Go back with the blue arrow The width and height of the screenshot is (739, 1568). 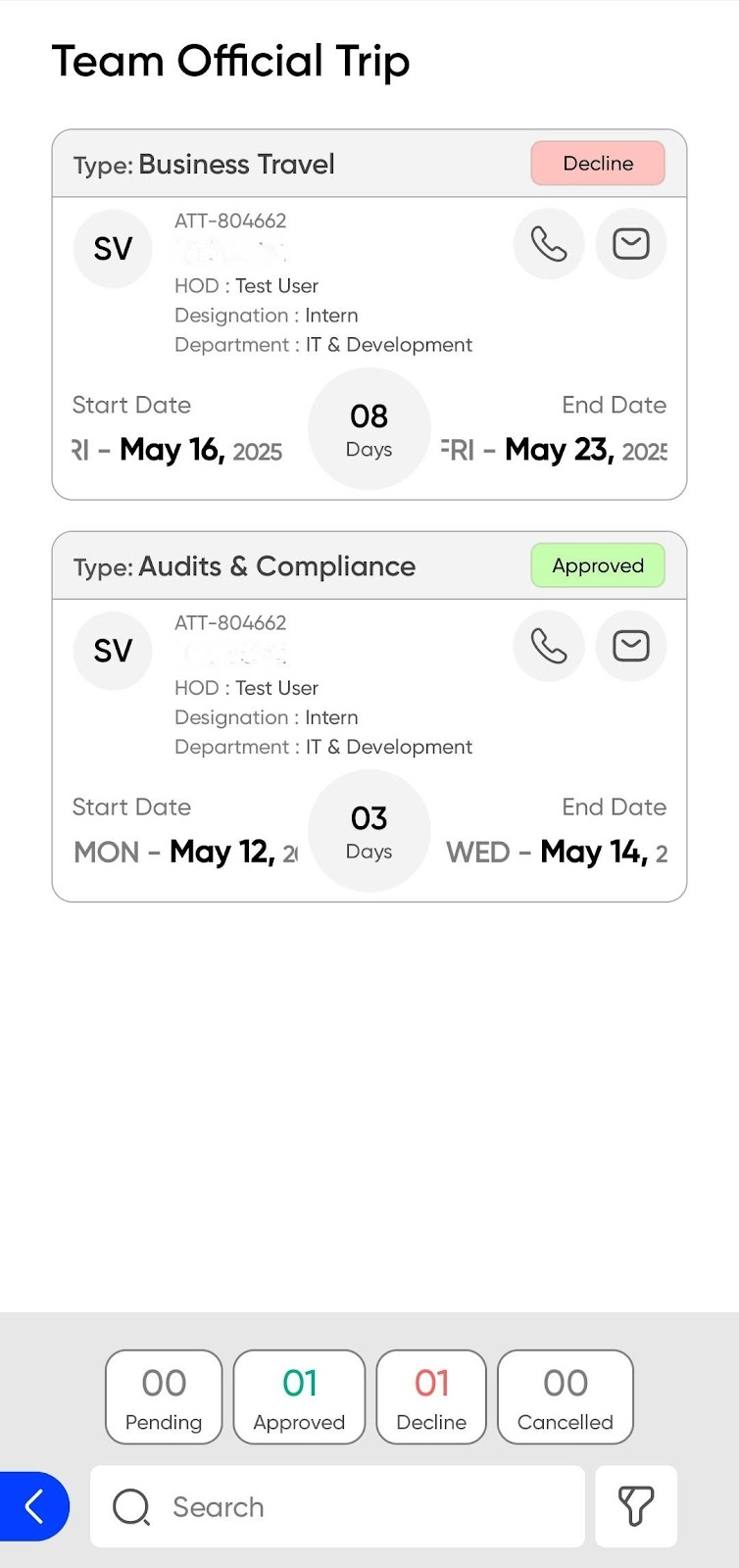[34, 1506]
